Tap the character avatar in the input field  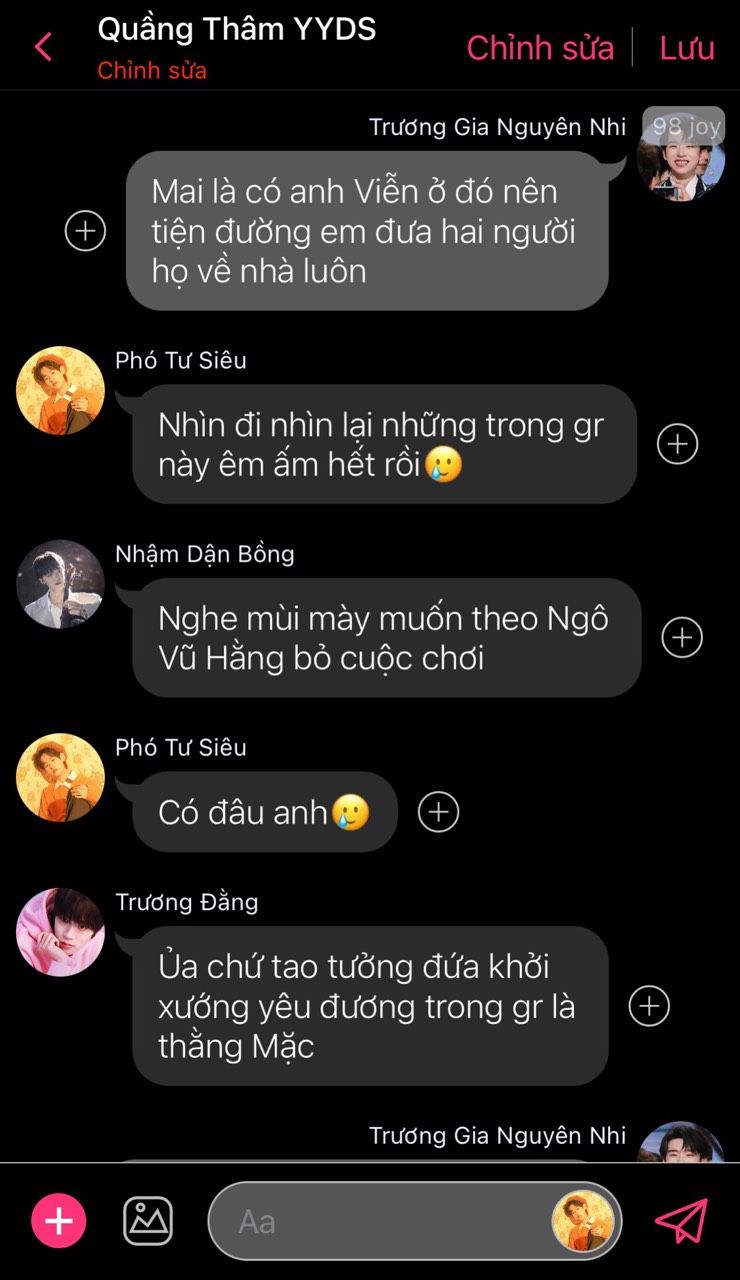tap(582, 1221)
